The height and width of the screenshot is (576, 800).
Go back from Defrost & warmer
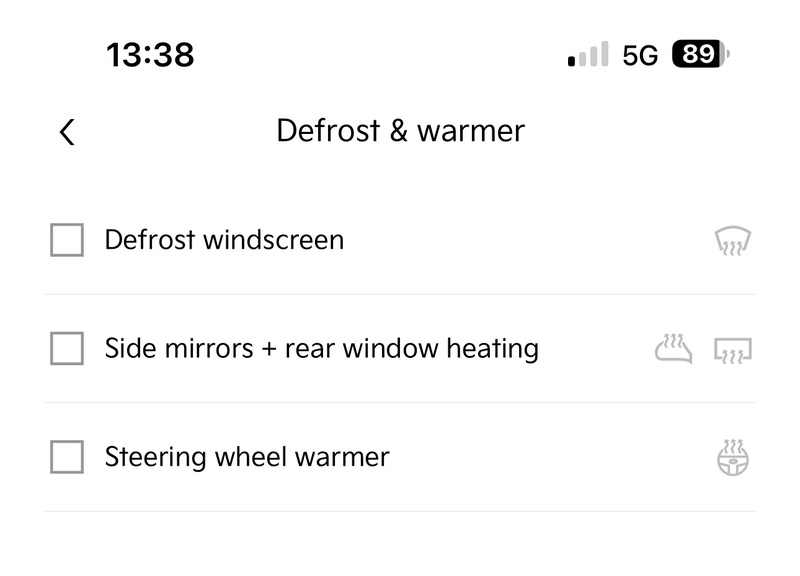tap(67, 132)
